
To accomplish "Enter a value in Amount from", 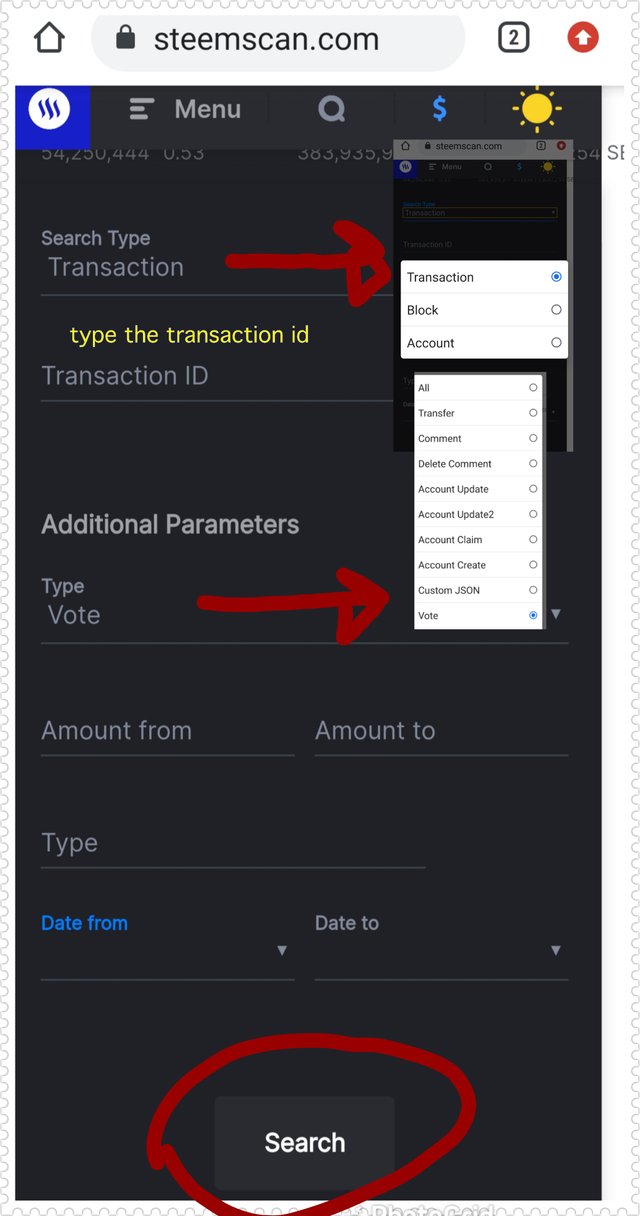I will [167, 731].
